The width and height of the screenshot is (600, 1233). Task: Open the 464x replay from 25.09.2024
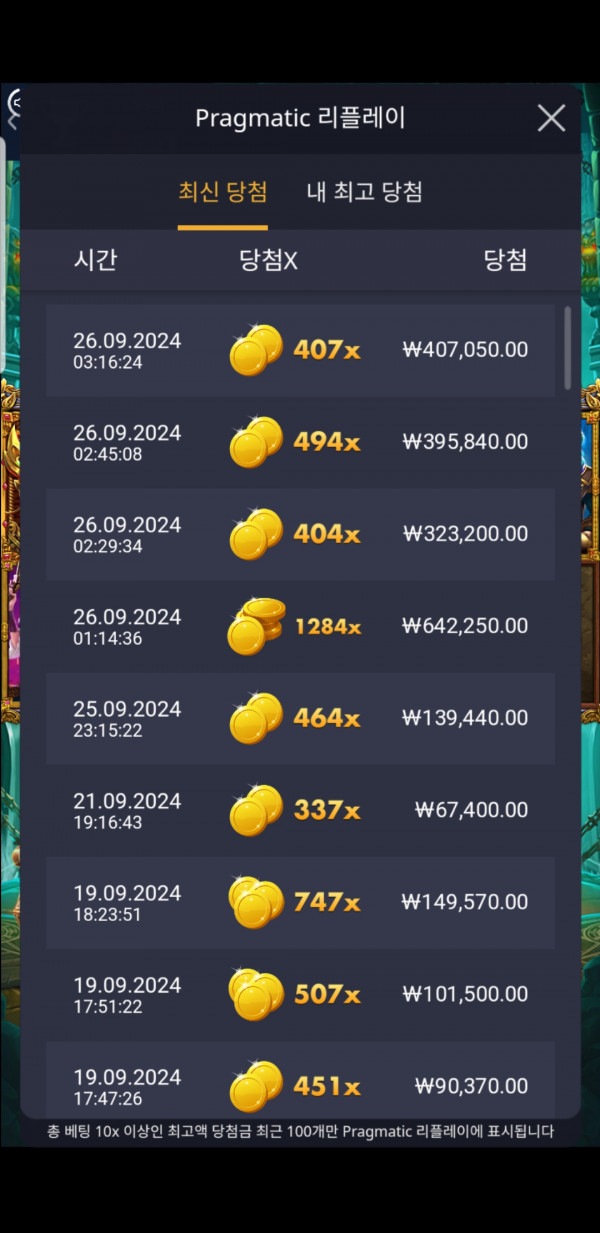[x=300, y=718]
